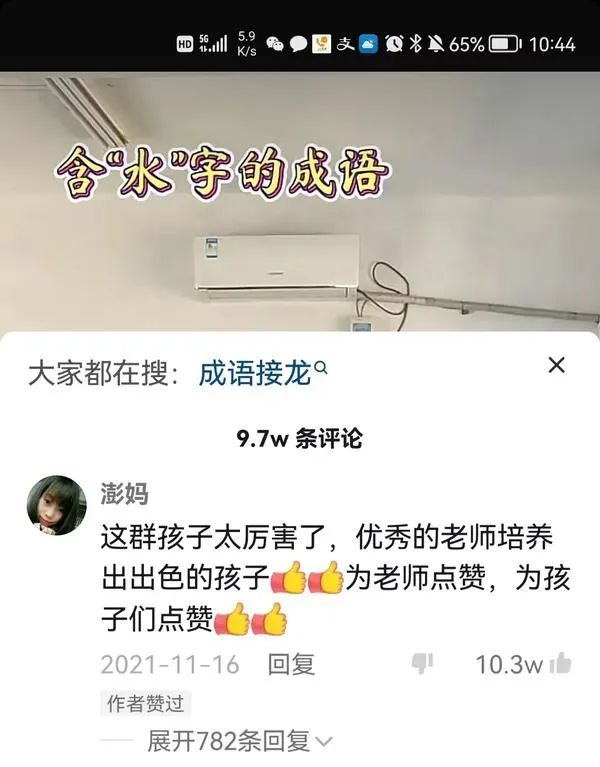Tap the video above the comments

(x=300, y=200)
